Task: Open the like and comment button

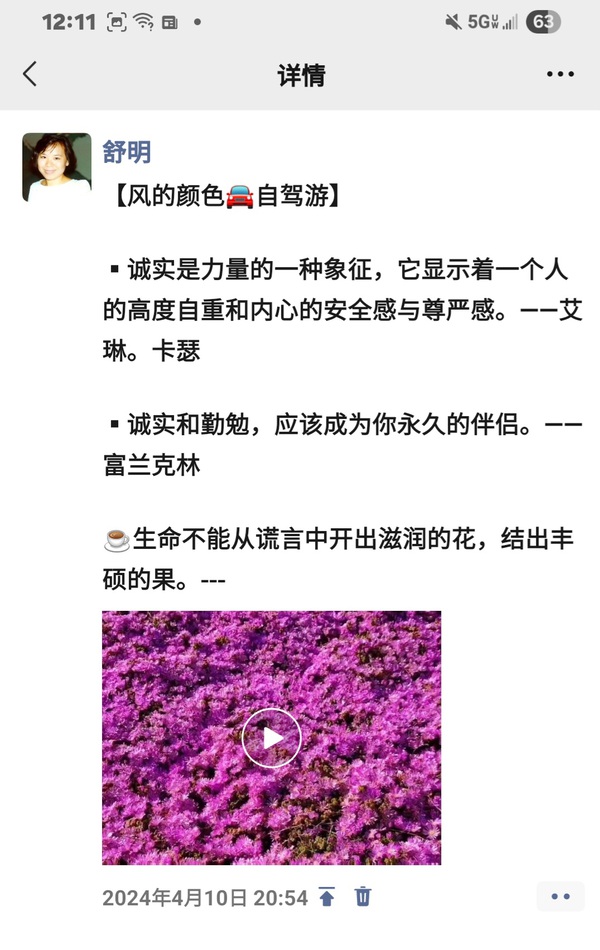Action: pos(560,897)
